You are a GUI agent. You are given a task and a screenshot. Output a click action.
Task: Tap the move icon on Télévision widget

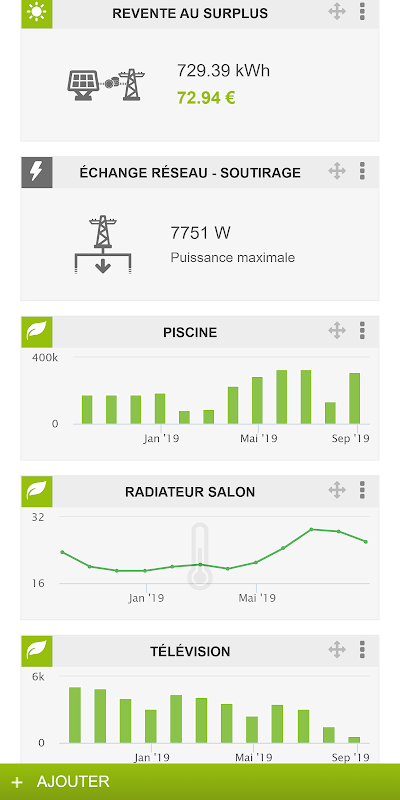[337, 650]
